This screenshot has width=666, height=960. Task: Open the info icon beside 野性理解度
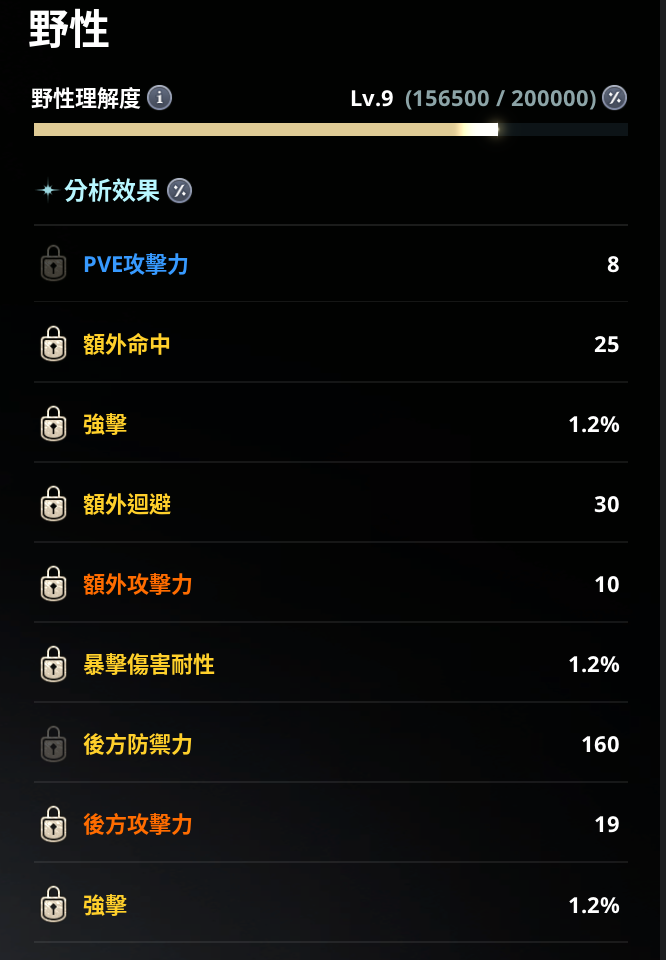coord(159,98)
